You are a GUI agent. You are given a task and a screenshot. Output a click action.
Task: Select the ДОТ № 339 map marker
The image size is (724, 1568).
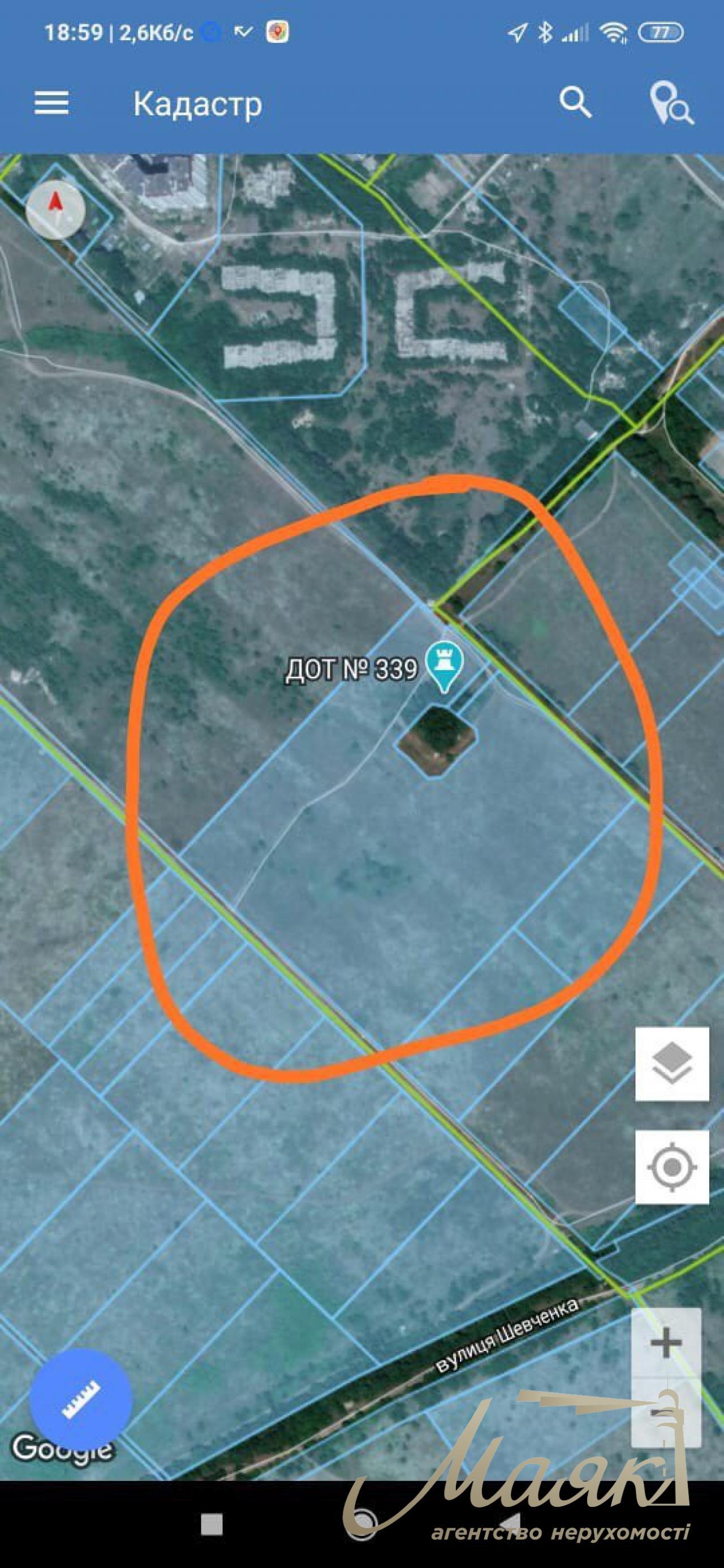(x=443, y=667)
